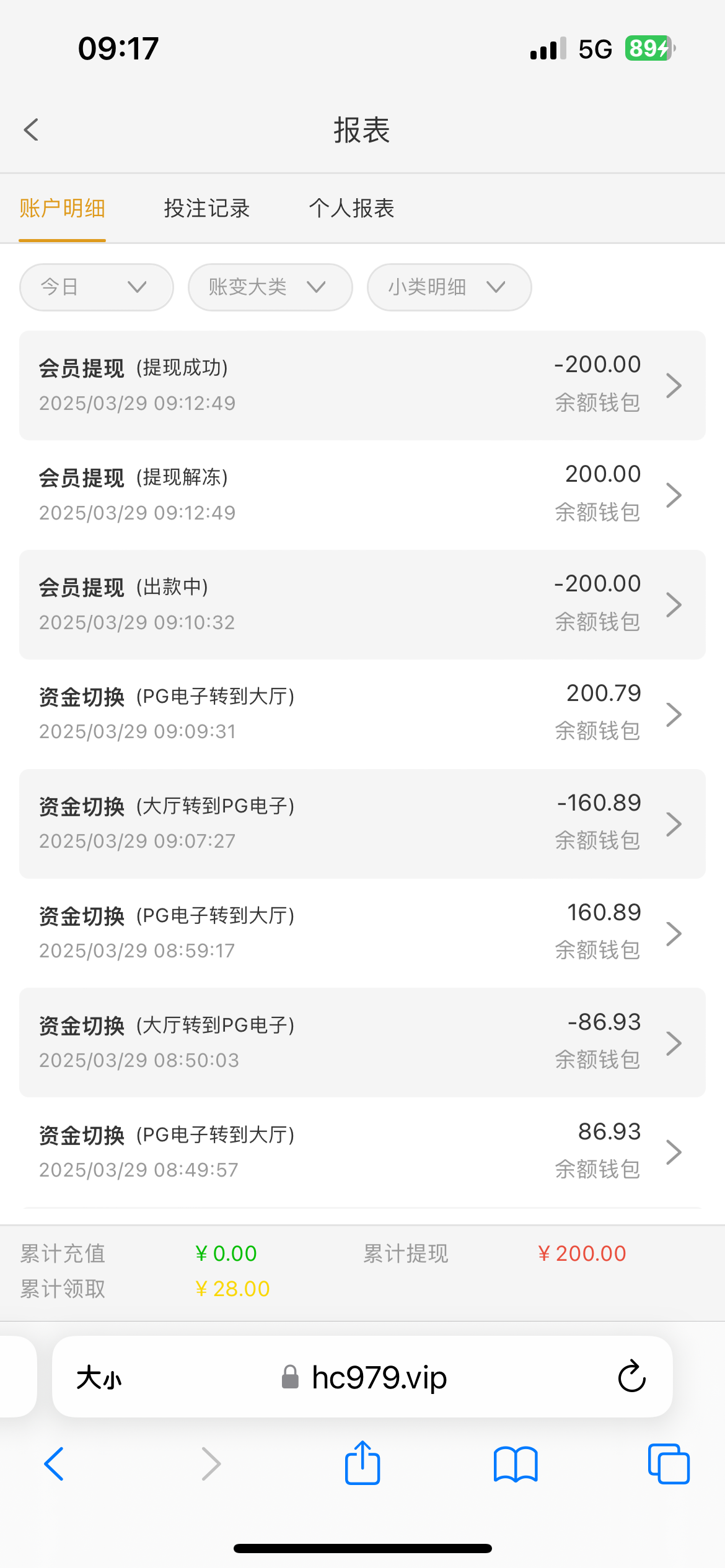View the -86.93 transfer record details

[362, 1043]
